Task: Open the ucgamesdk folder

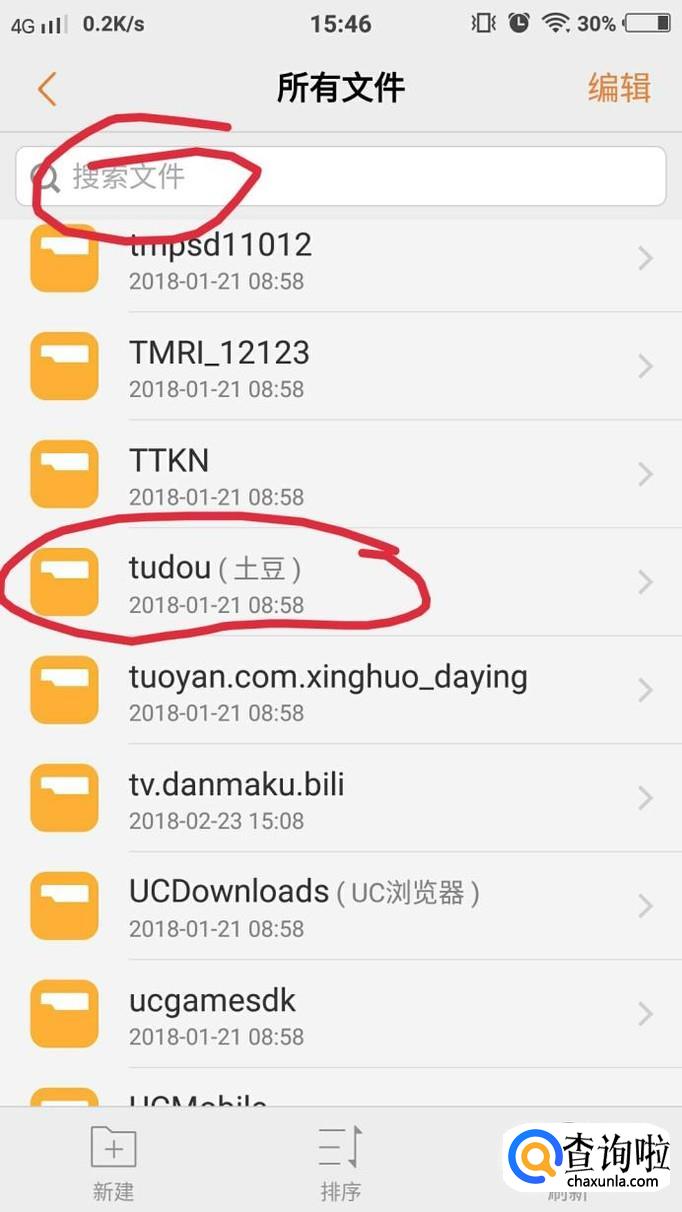Action: pyautogui.click(x=340, y=1015)
